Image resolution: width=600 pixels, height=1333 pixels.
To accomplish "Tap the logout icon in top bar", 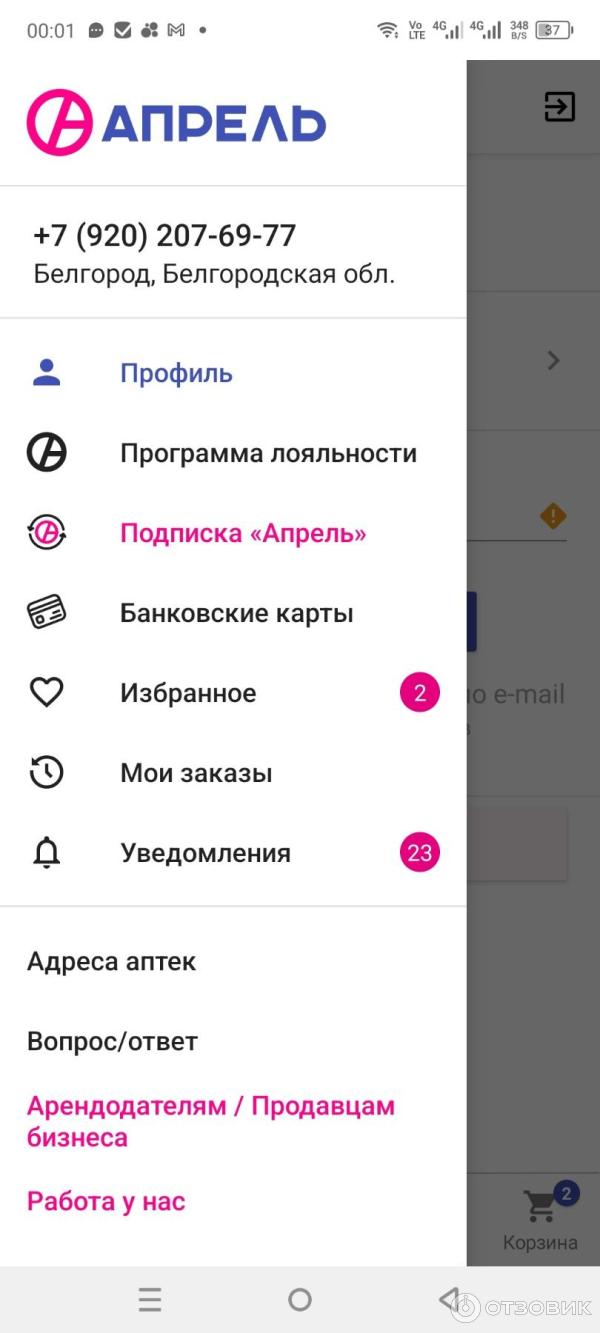I will 559,106.
